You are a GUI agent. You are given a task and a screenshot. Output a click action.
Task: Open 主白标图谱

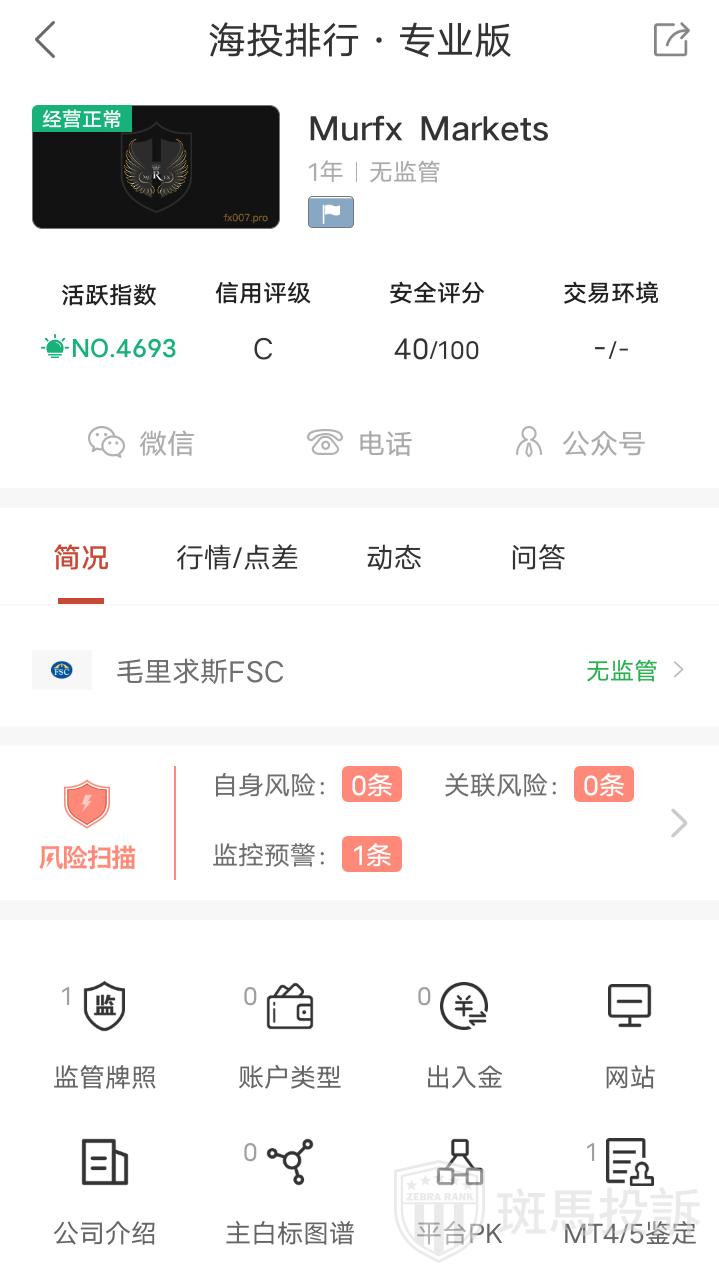pyautogui.click(x=290, y=1190)
